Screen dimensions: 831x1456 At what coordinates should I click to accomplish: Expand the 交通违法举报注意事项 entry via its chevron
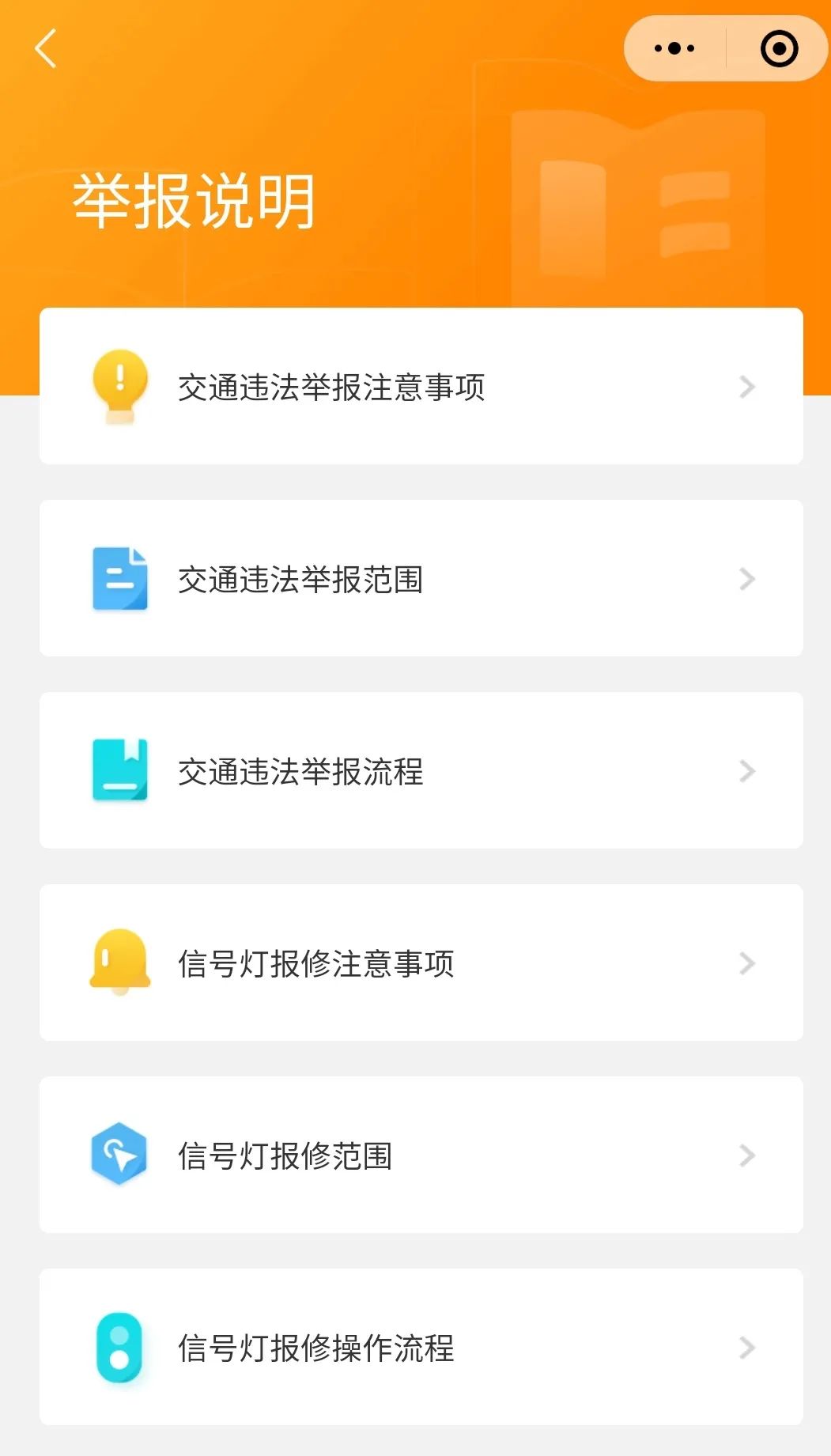click(745, 385)
